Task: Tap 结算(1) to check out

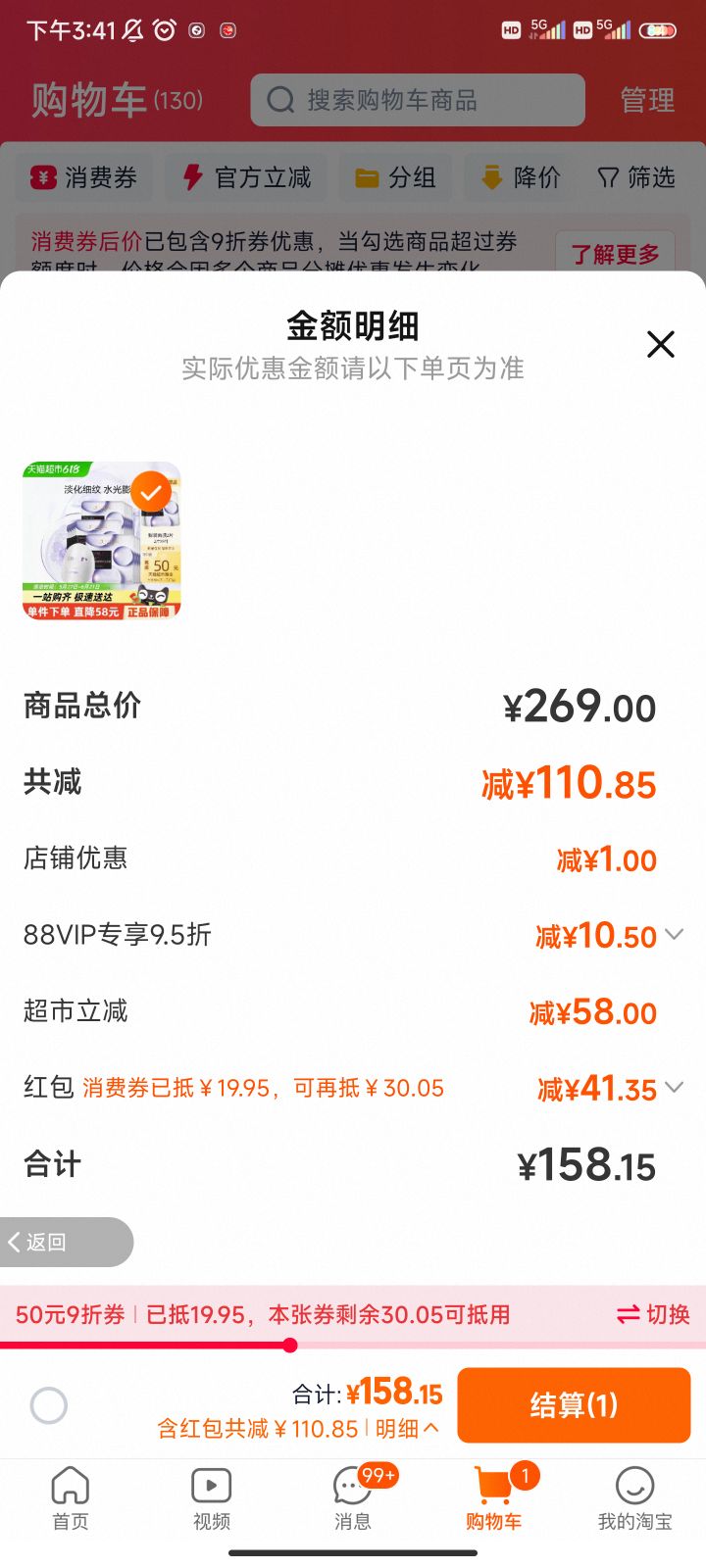Action: (574, 1405)
